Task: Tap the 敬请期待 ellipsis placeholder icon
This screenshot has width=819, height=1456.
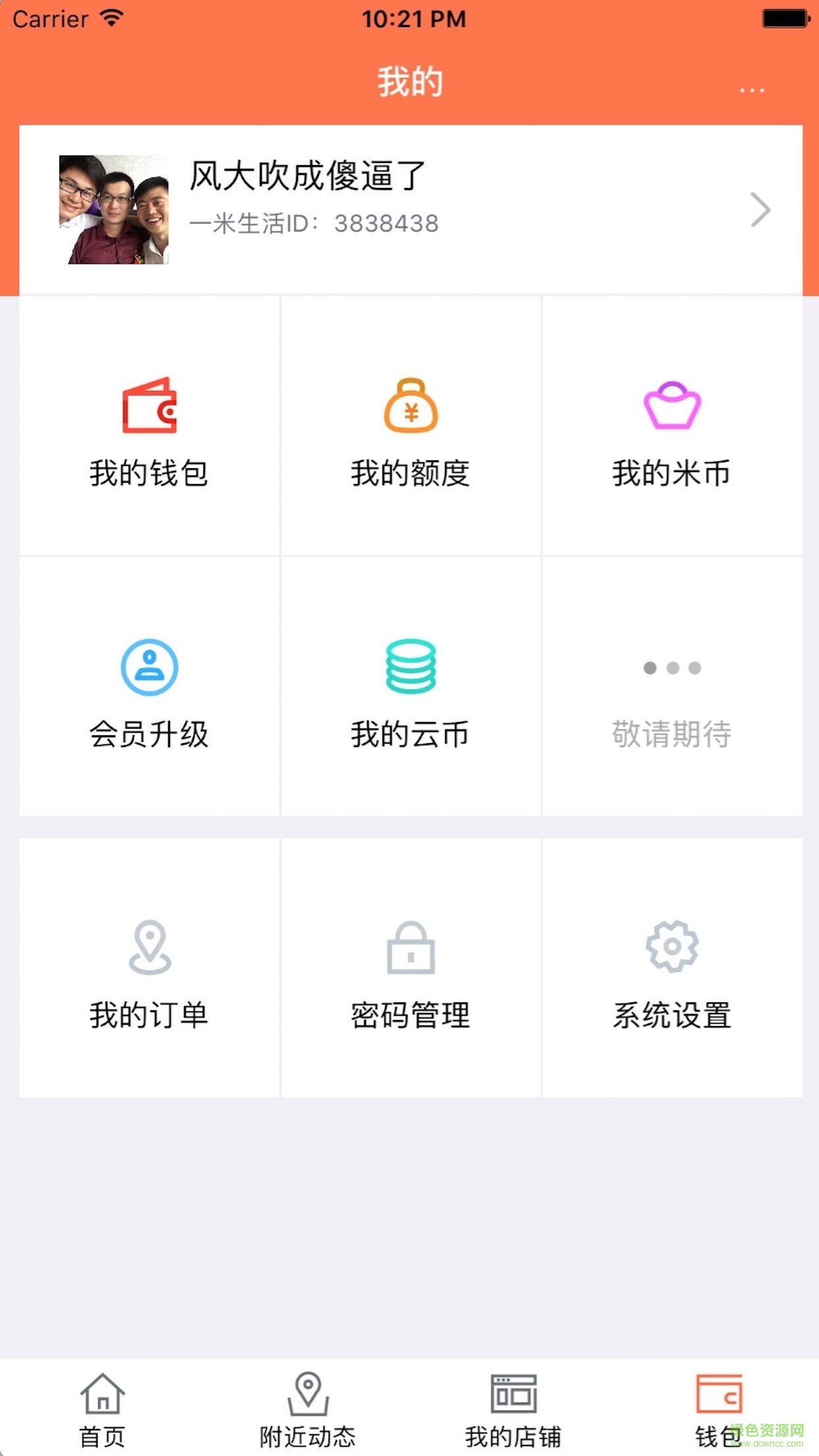Action: (673, 668)
